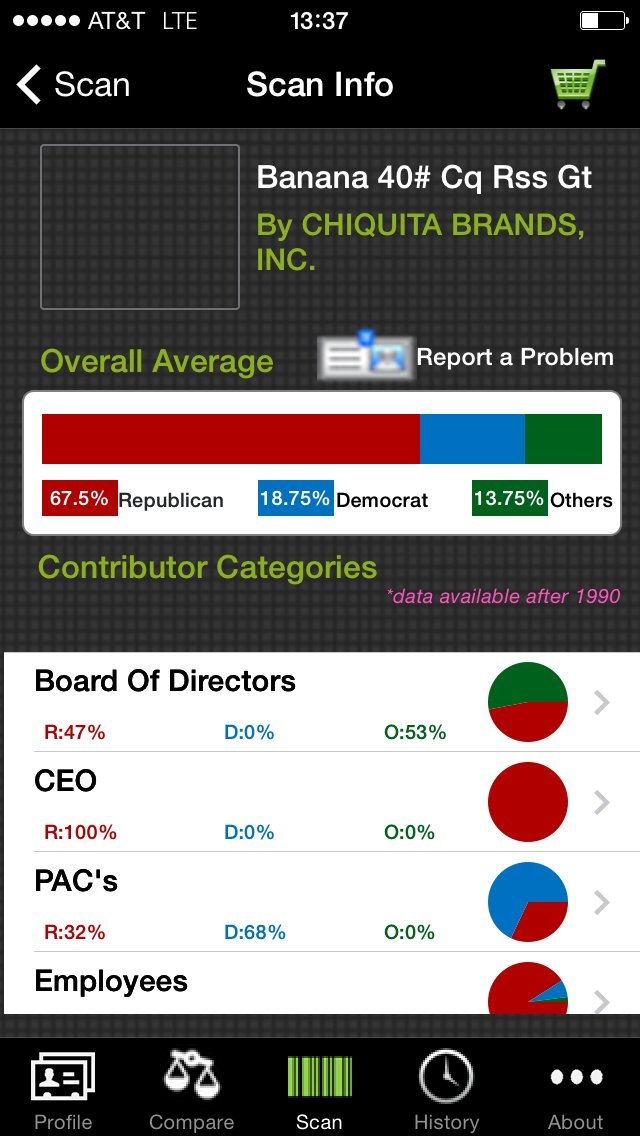Go back to Scan

pos(73,85)
